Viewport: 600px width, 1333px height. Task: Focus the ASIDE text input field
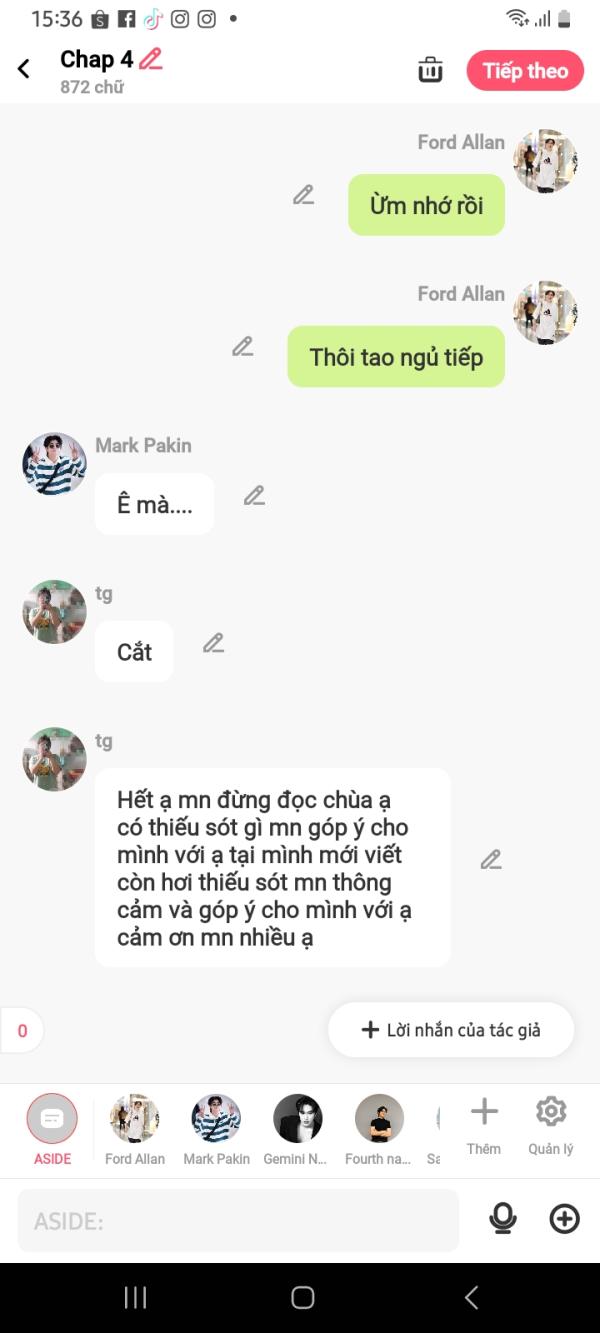click(238, 1221)
